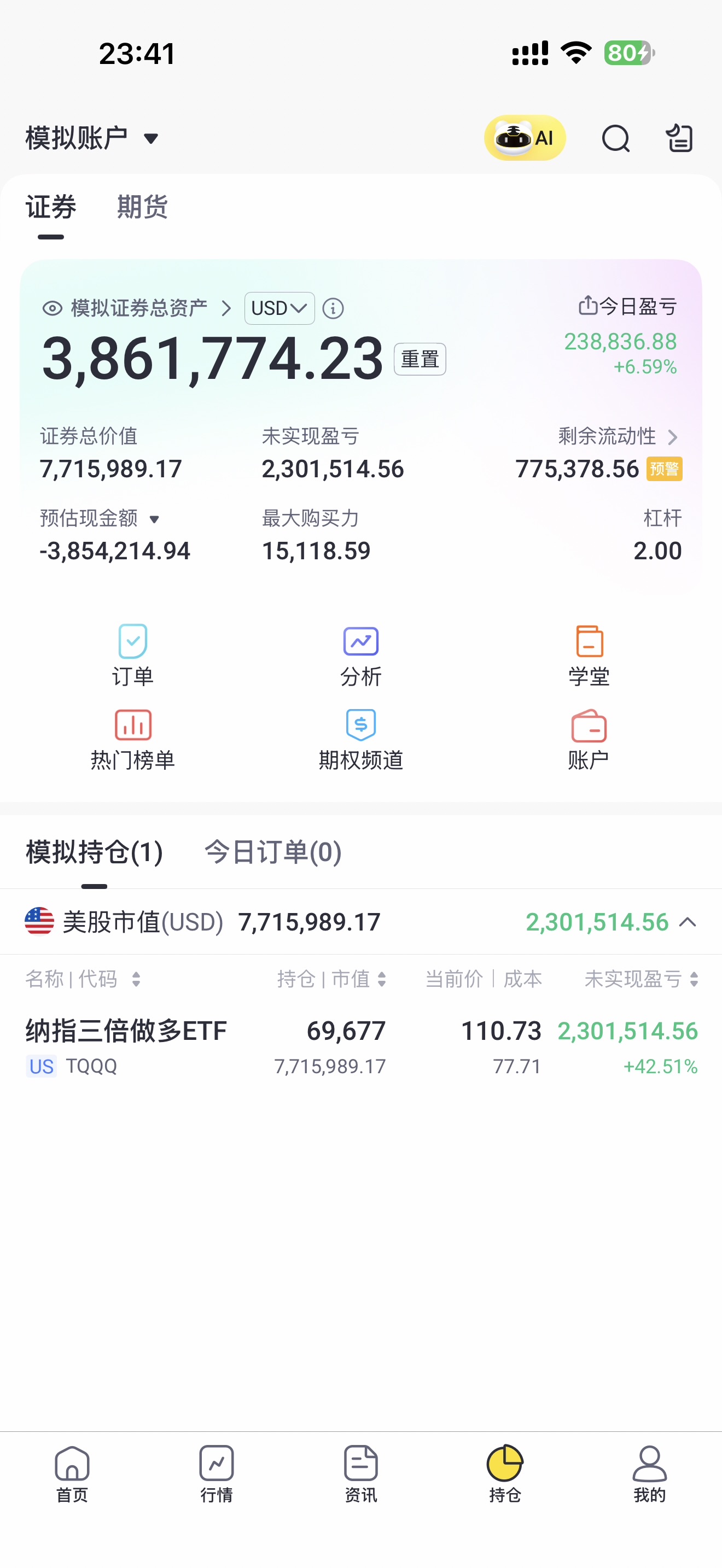Open the search icon

tap(615, 138)
